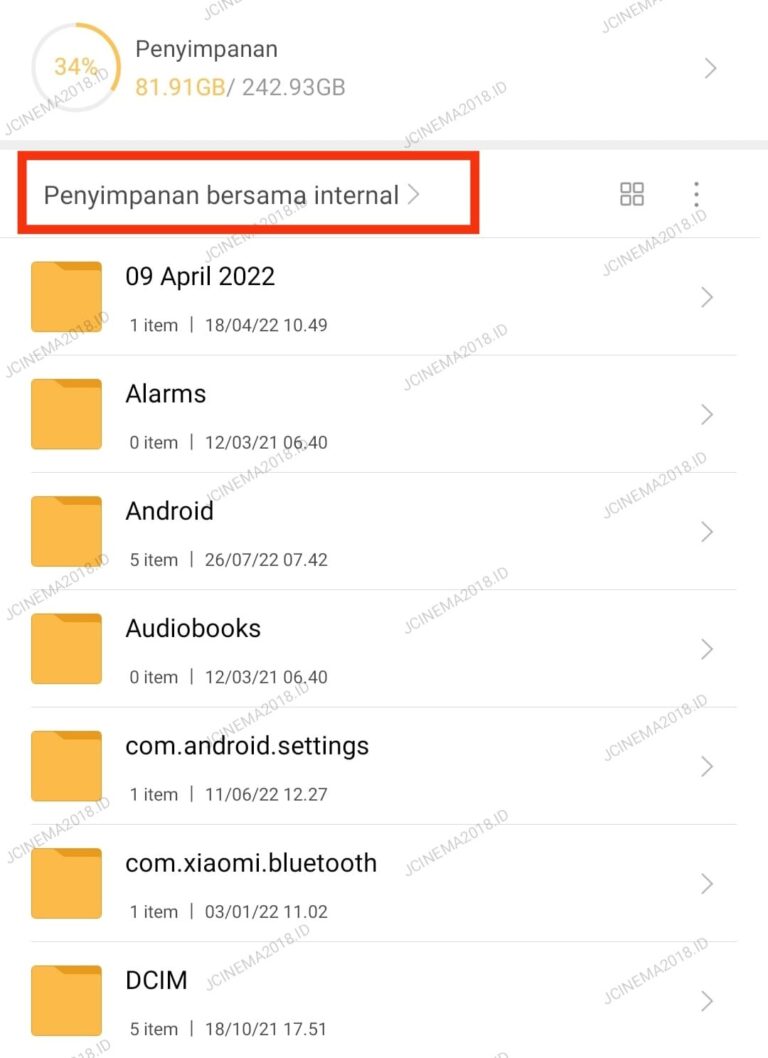
Task: Open the com.xiaomi.bluetooth folder
Action: 384,883
